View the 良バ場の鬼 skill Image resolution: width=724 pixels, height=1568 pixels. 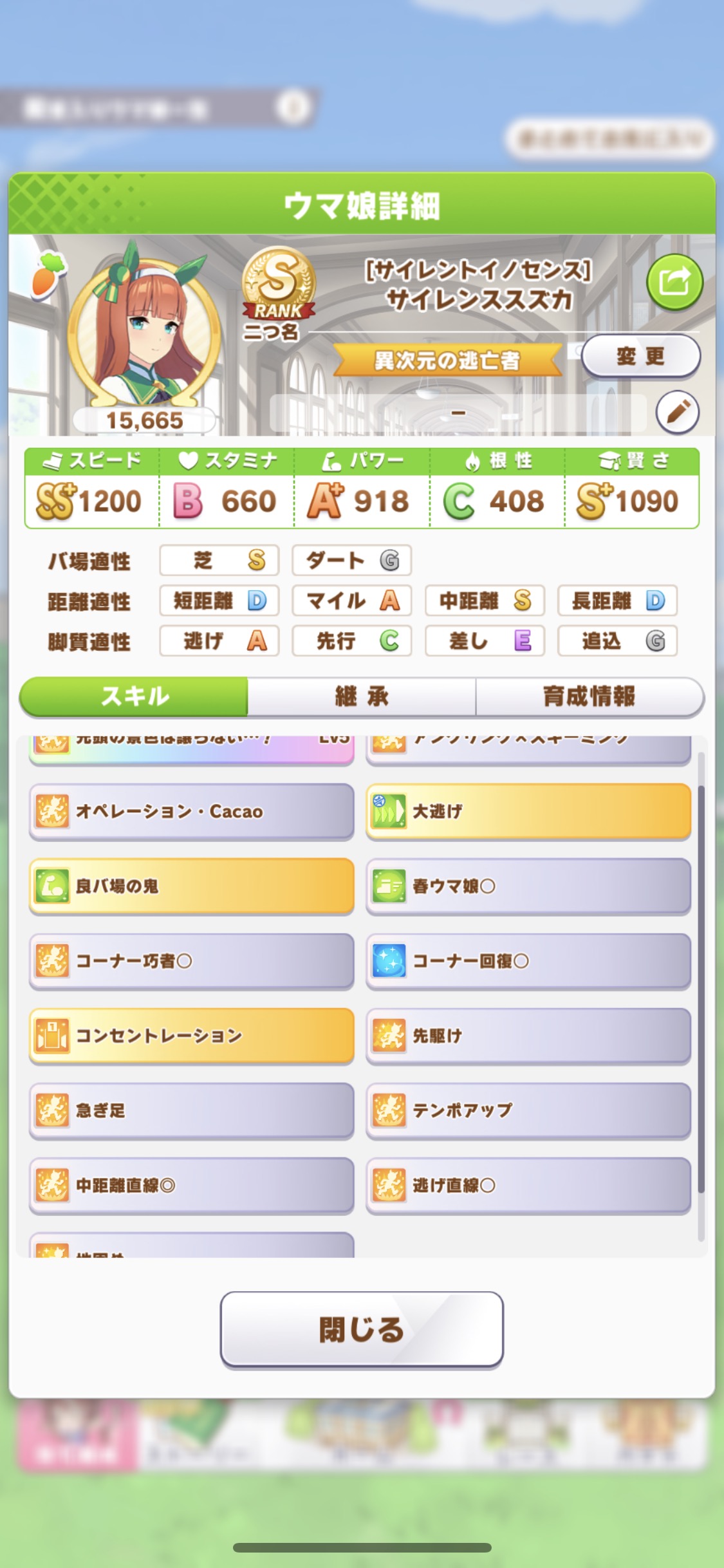pyautogui.click(x=191, y=886)
